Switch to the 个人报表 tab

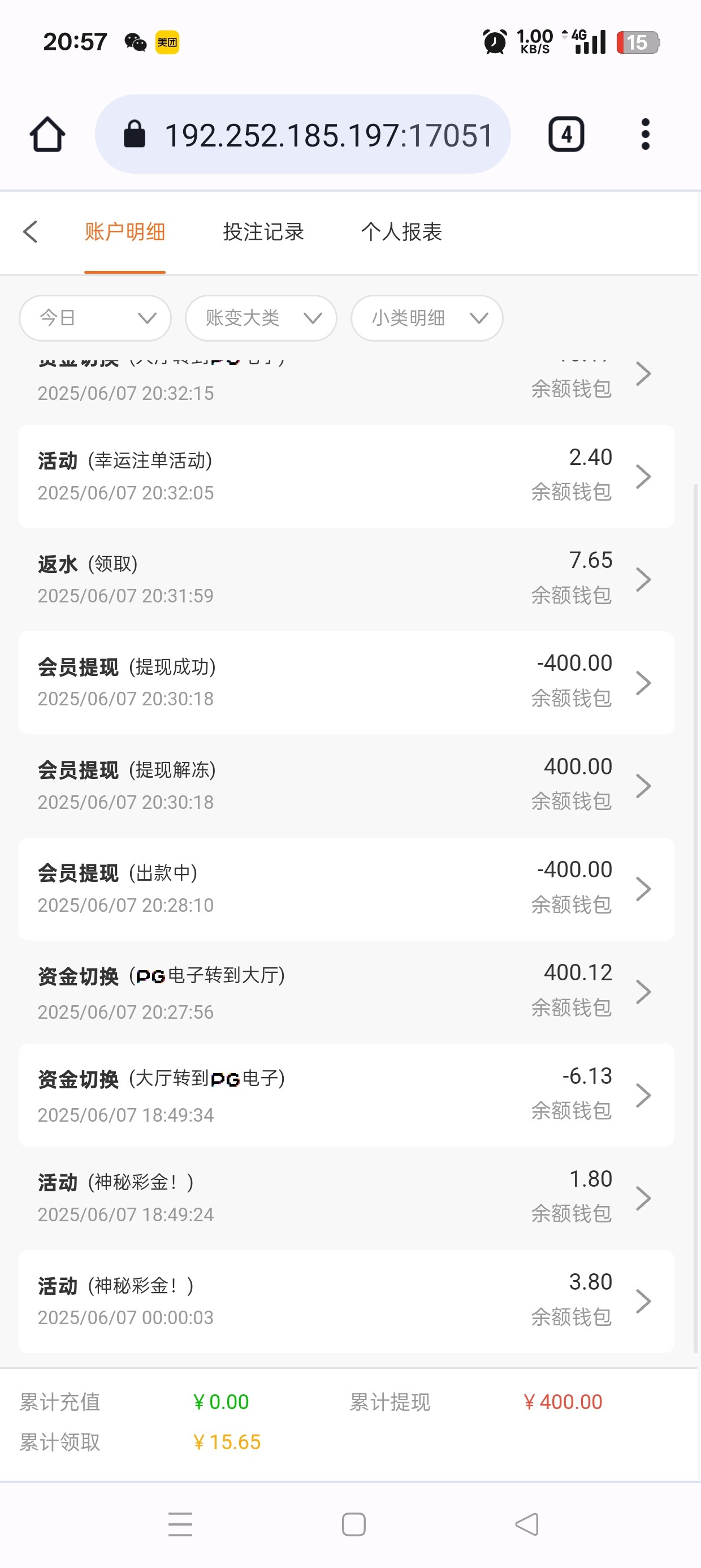point(401,232)
